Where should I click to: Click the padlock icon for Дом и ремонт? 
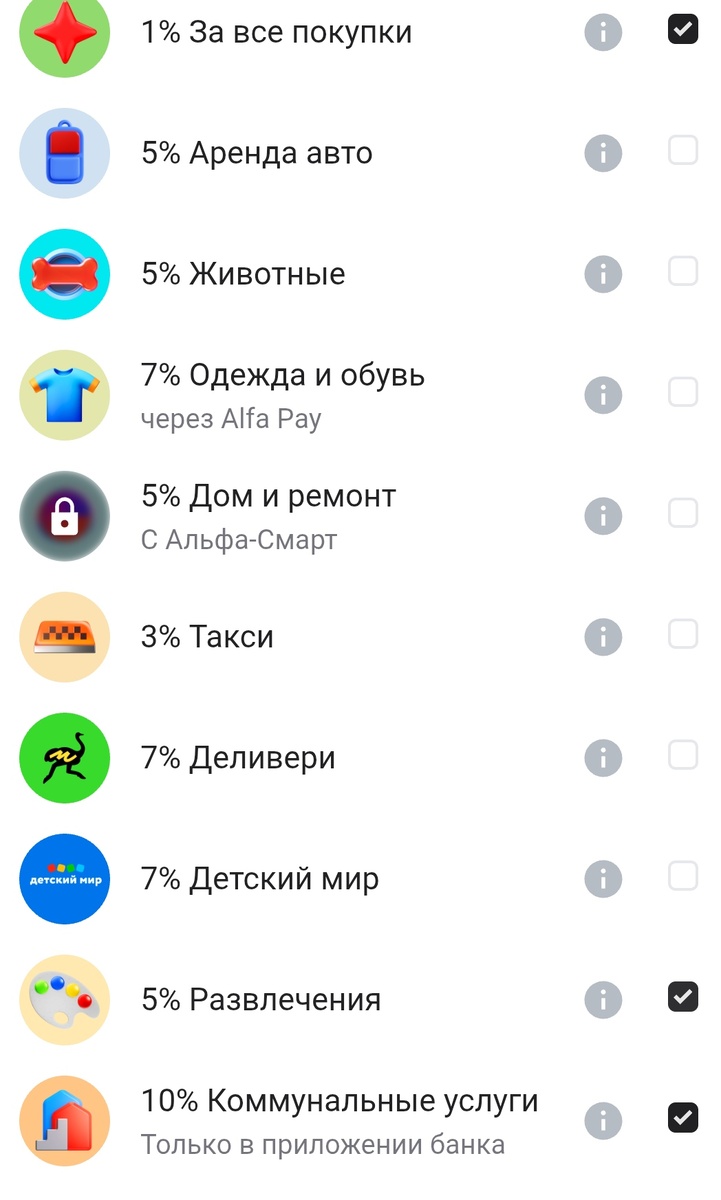click(64, 515)
